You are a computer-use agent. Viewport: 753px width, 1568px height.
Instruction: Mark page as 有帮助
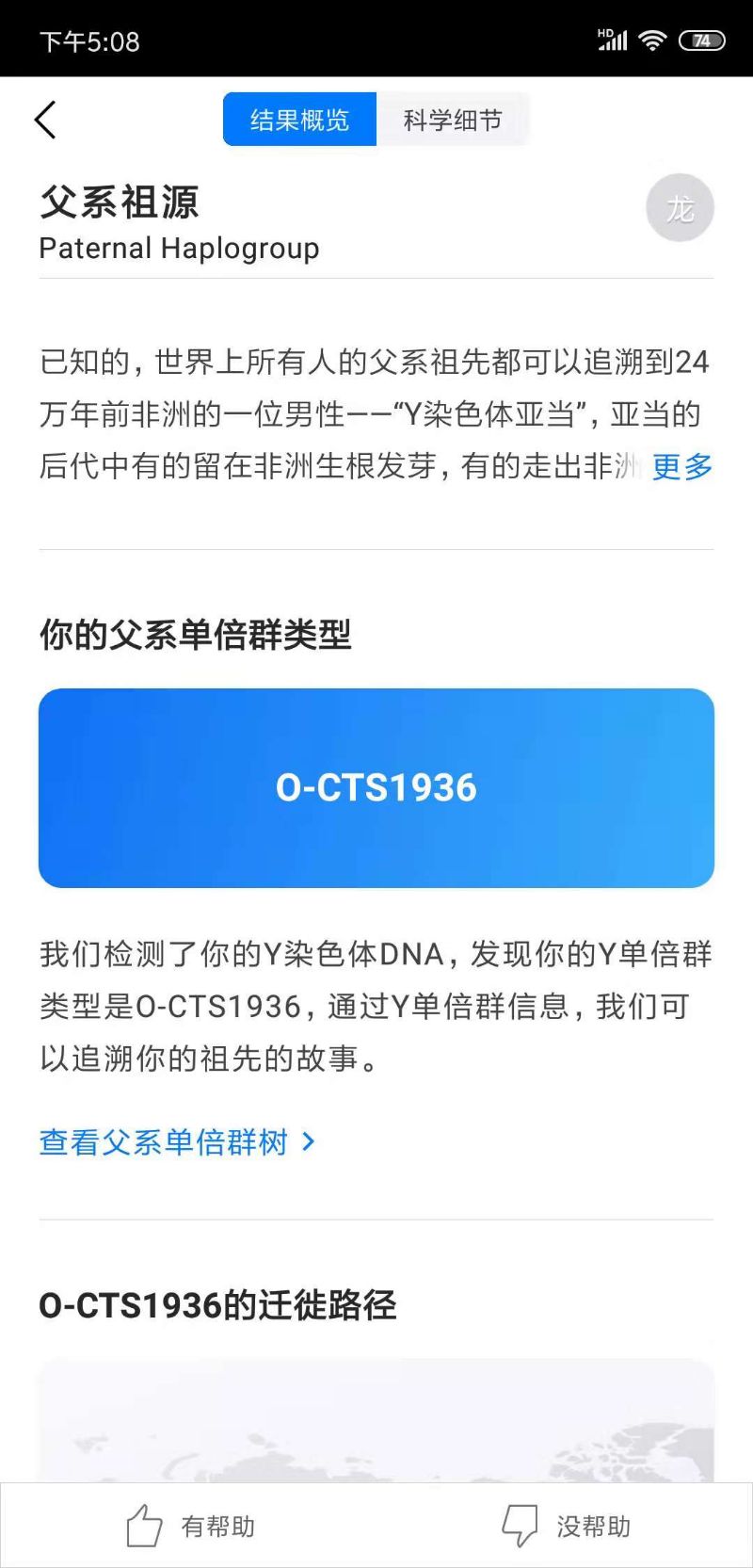(191, 1526)
